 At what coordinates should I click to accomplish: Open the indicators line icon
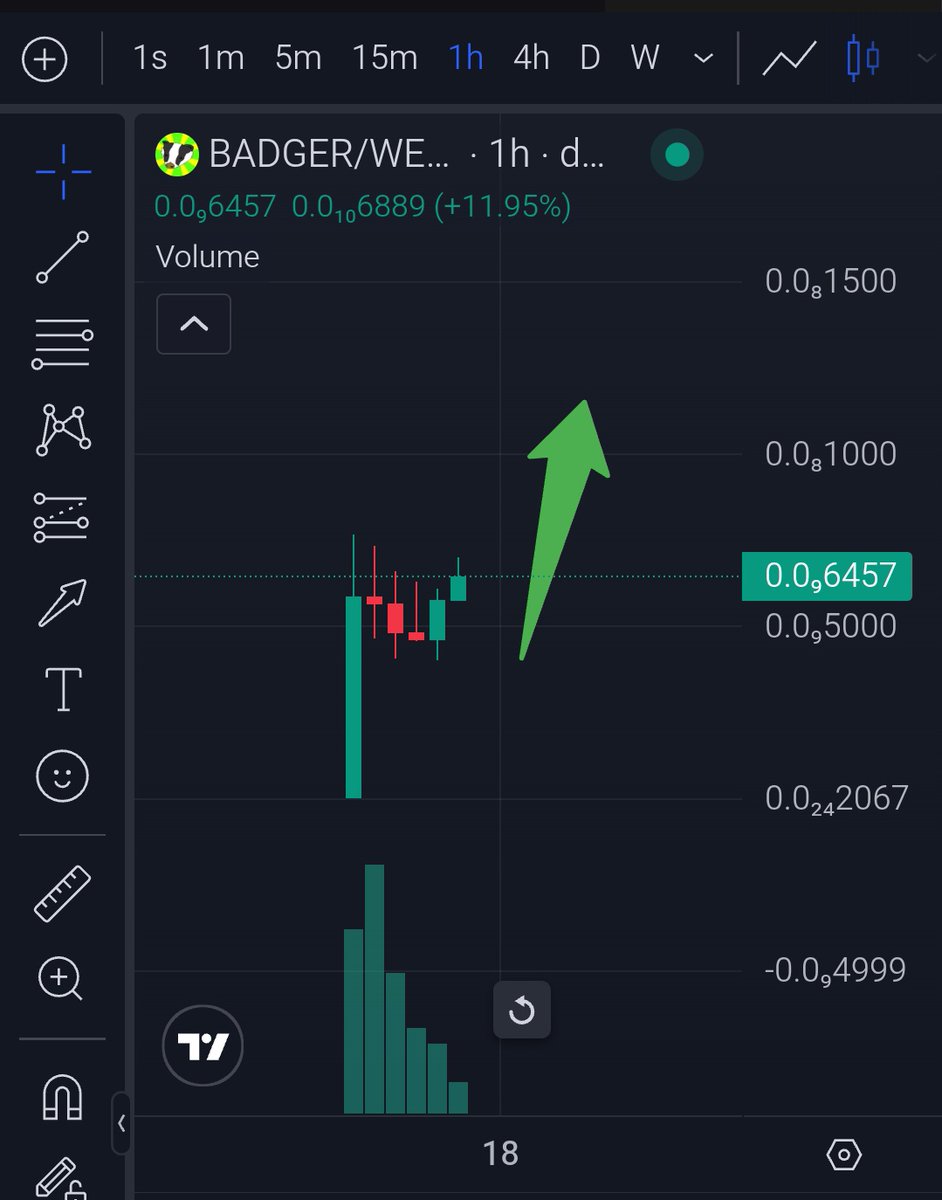click(x=789, y=59)
